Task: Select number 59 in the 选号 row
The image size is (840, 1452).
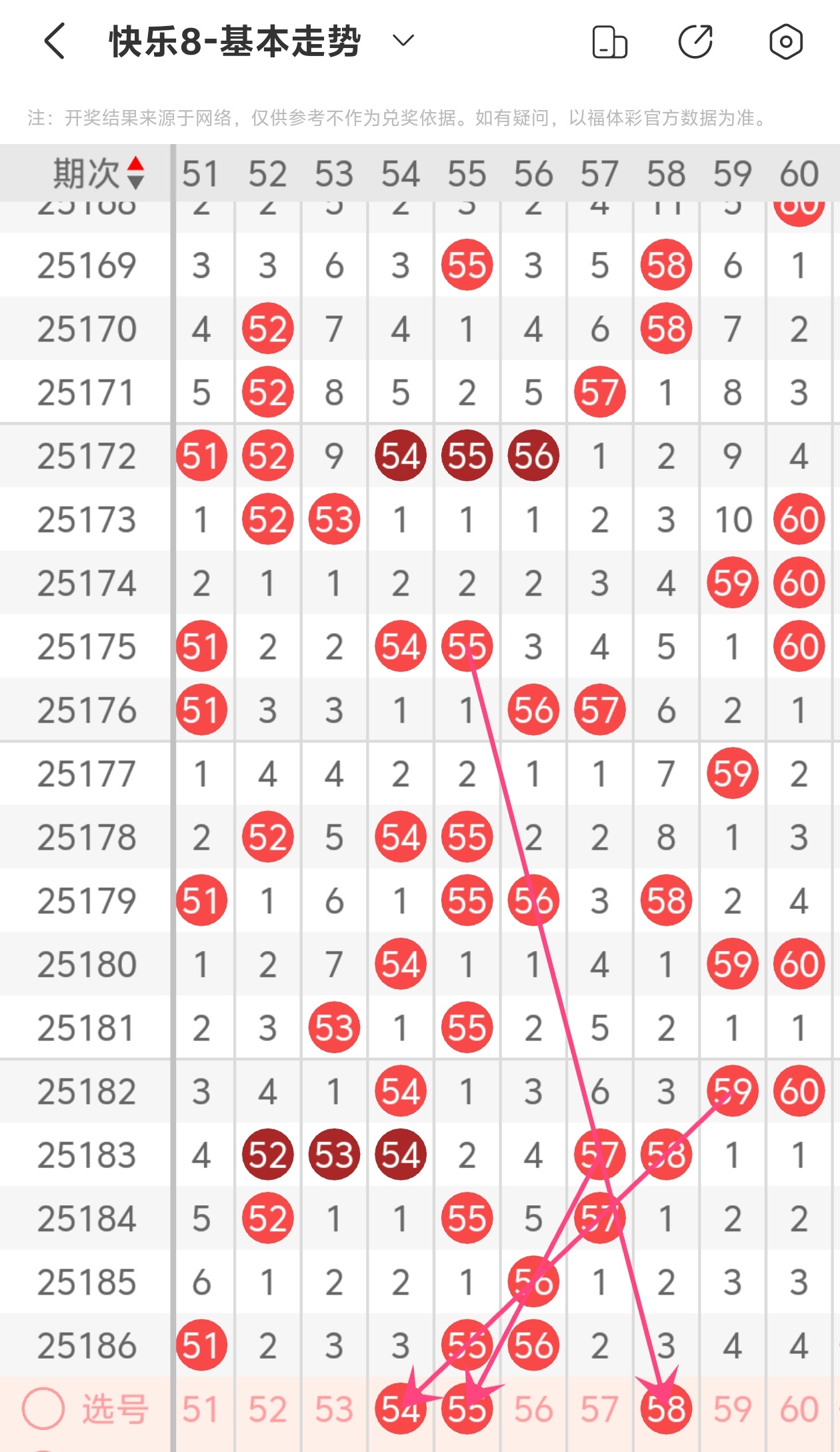Action: click(x=733, y=1409)
